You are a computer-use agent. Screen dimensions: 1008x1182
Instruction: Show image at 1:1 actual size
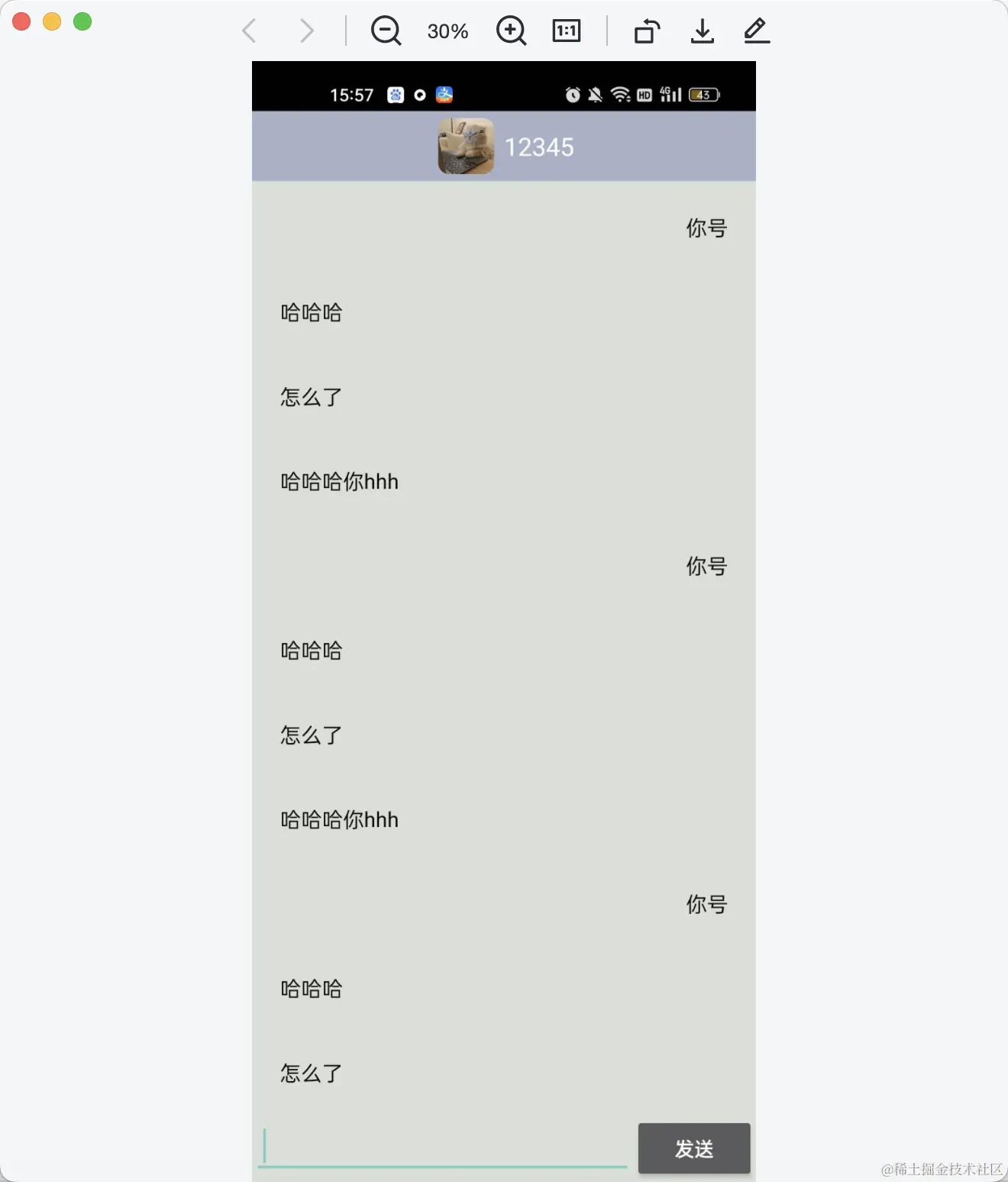[566, 31]
